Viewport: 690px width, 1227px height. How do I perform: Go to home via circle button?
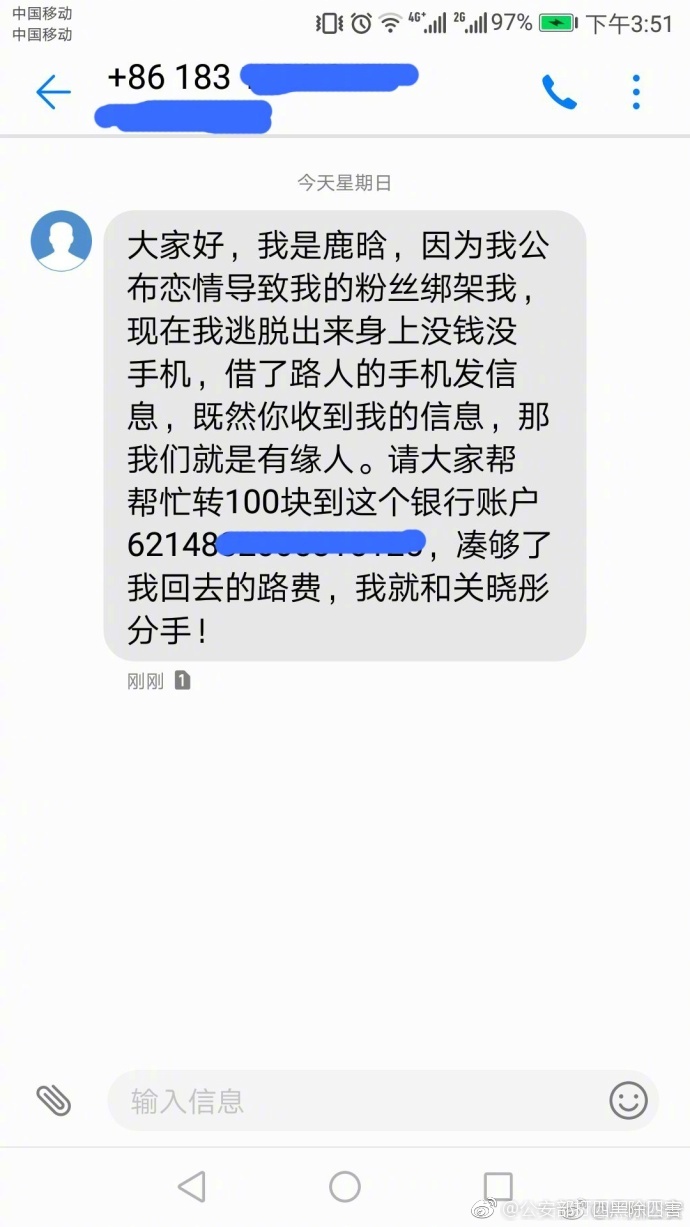click(345, 1187)
